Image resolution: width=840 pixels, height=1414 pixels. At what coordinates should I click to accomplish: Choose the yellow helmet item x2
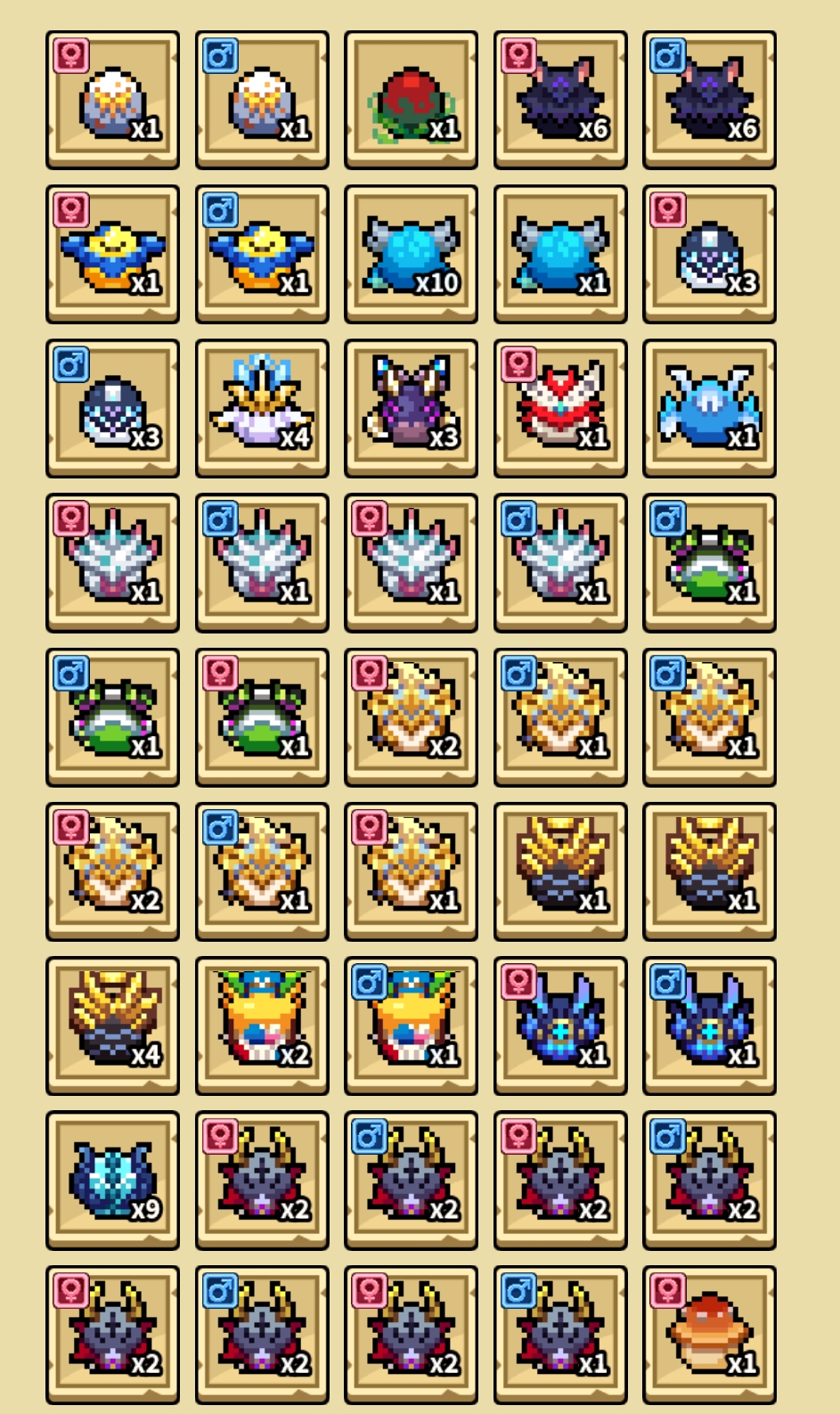click(262, 1026)
